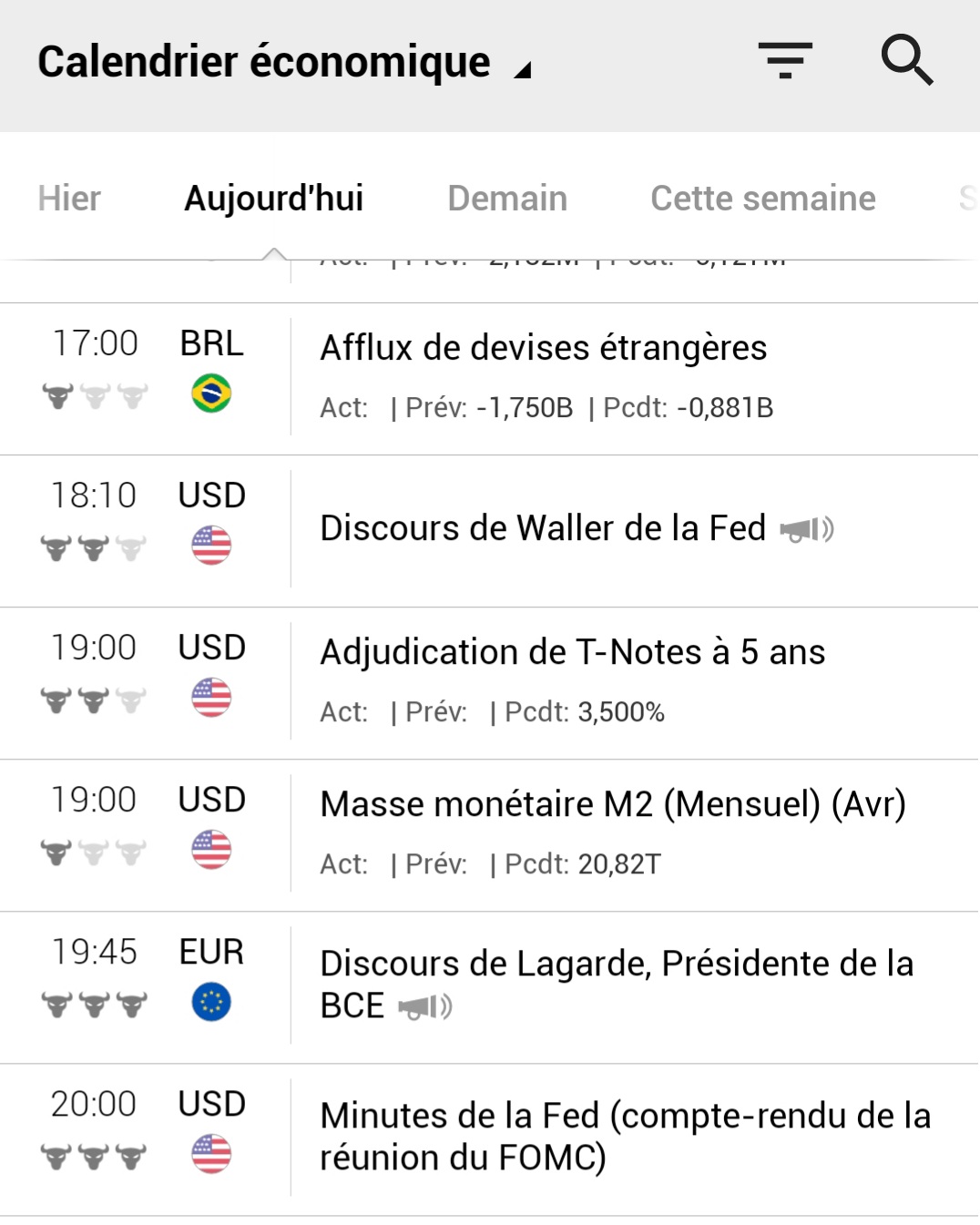
Task: Open Afflux de devises étrangères event
Action: point(543,349)
